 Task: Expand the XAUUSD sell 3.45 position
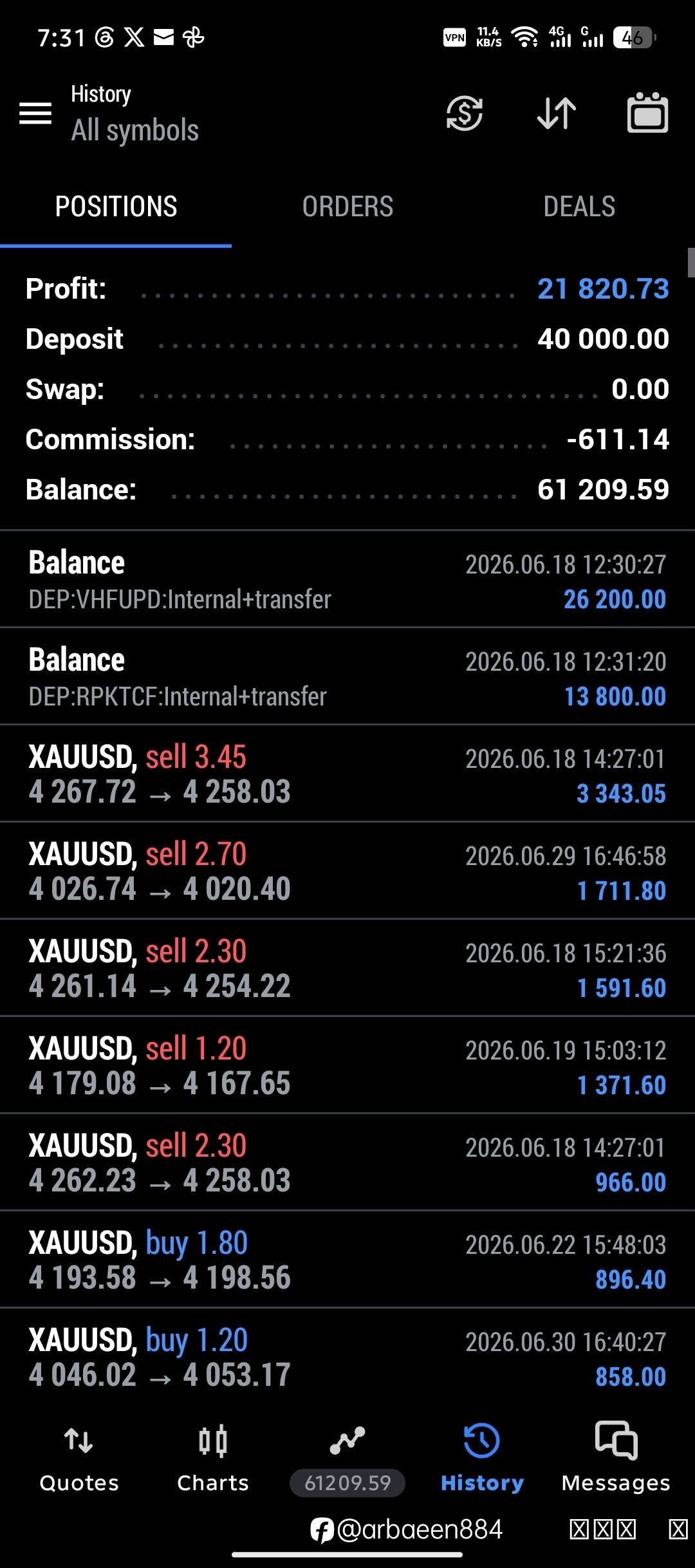(347, 774)
